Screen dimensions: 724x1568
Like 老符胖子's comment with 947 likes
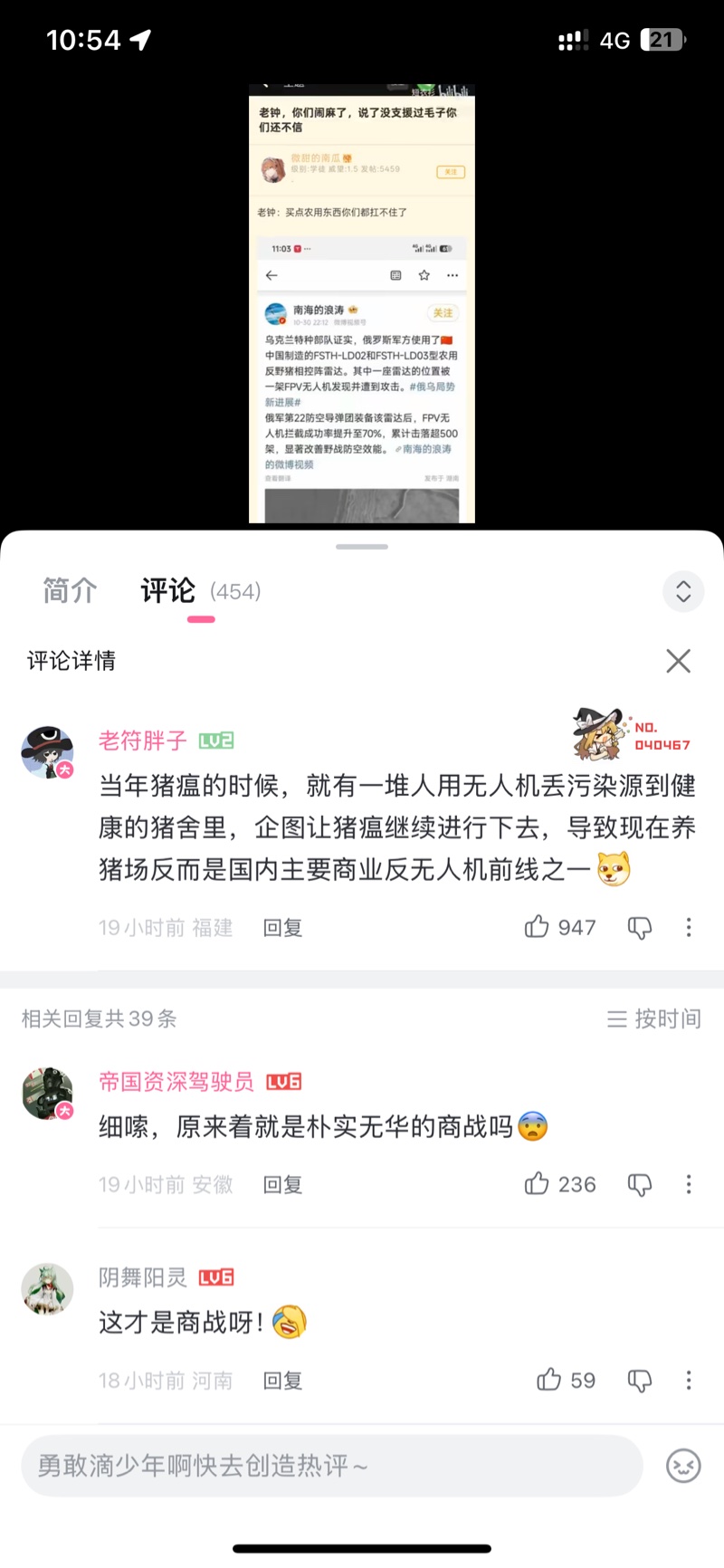(x=538, y=927)
